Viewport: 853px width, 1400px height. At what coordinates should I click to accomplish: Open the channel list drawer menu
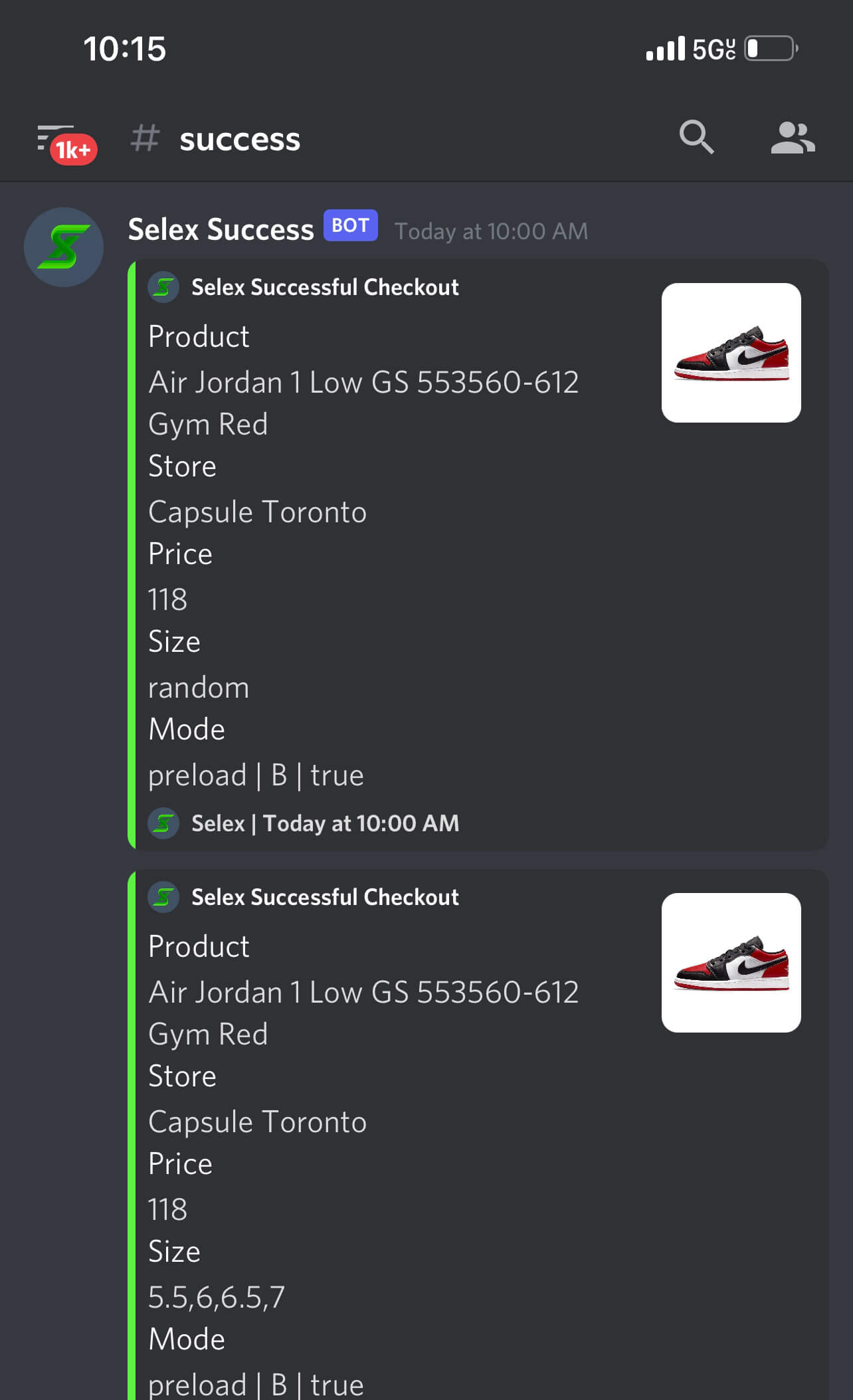(65, 141)
